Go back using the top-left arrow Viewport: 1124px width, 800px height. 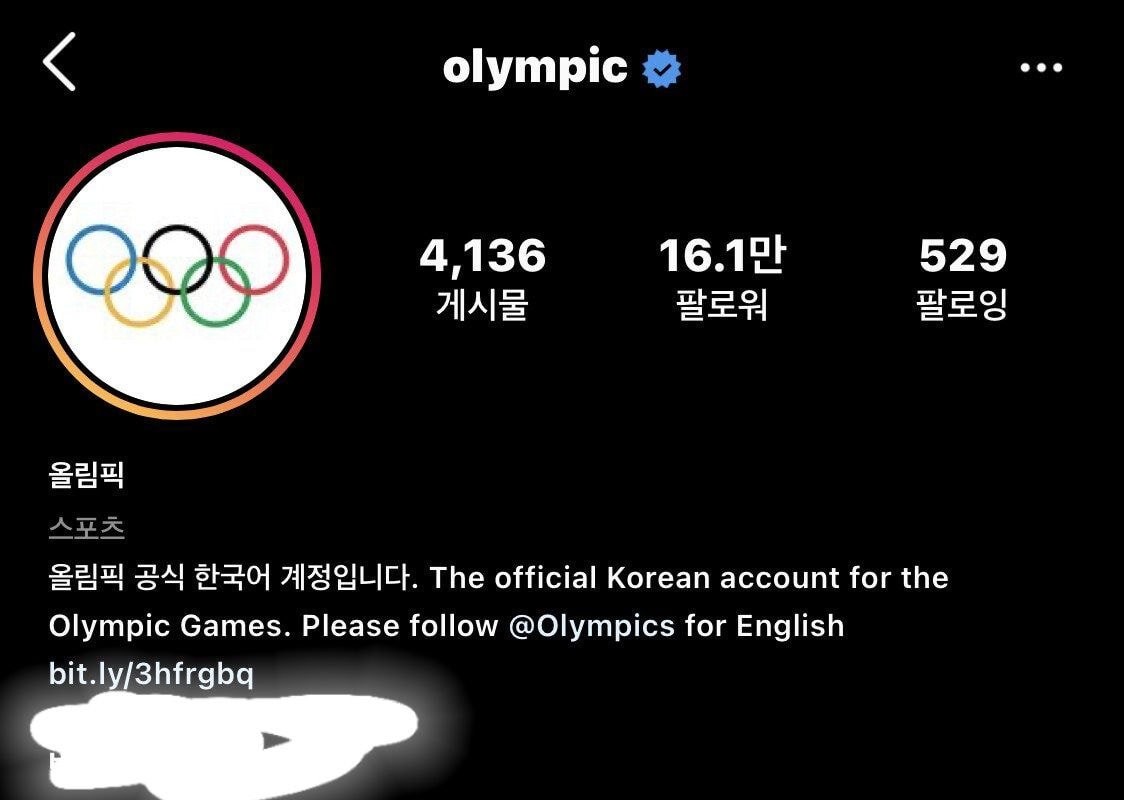(60, 62)
